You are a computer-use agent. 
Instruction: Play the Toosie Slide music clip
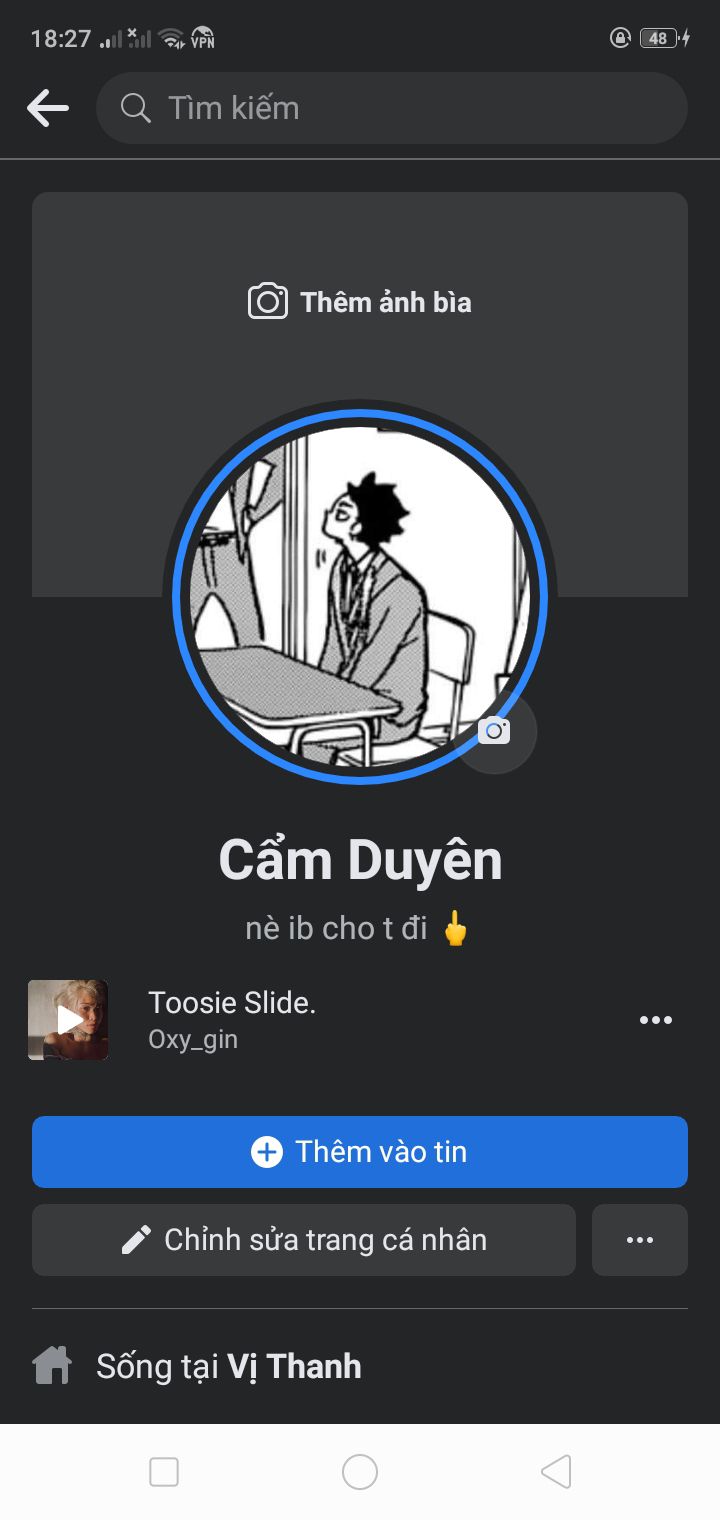coord(68,1020)
